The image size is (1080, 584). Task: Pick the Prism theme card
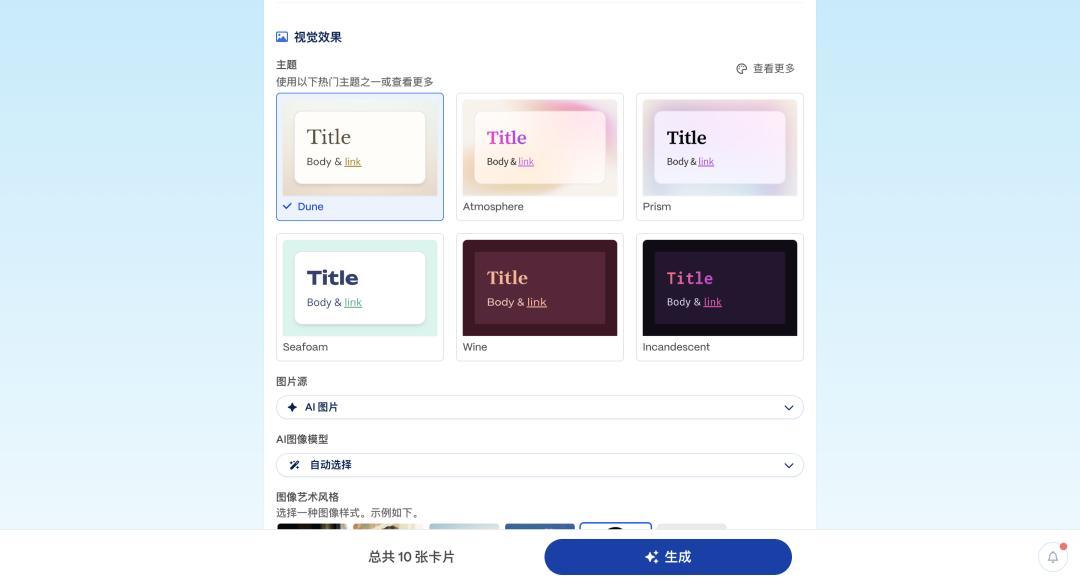(x=719, y=156)
